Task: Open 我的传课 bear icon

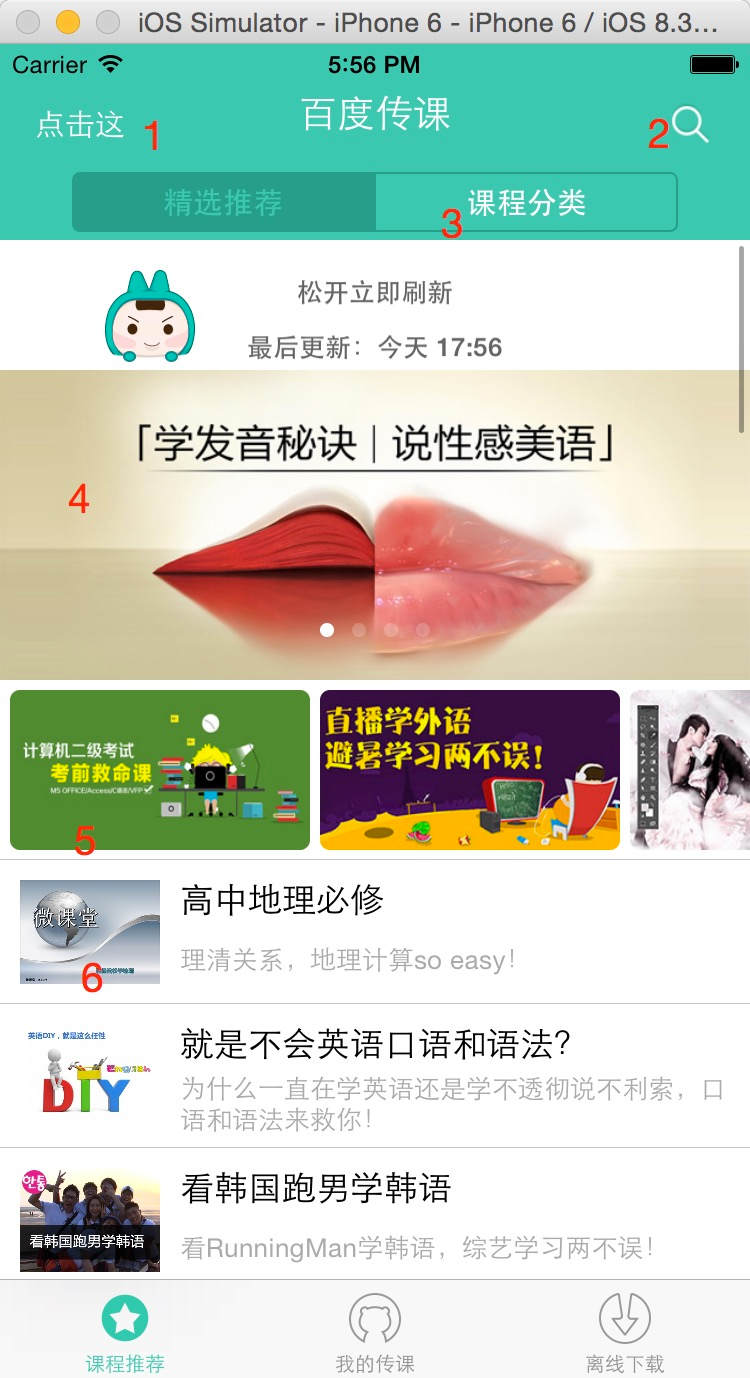Action: click(375, 1320)
